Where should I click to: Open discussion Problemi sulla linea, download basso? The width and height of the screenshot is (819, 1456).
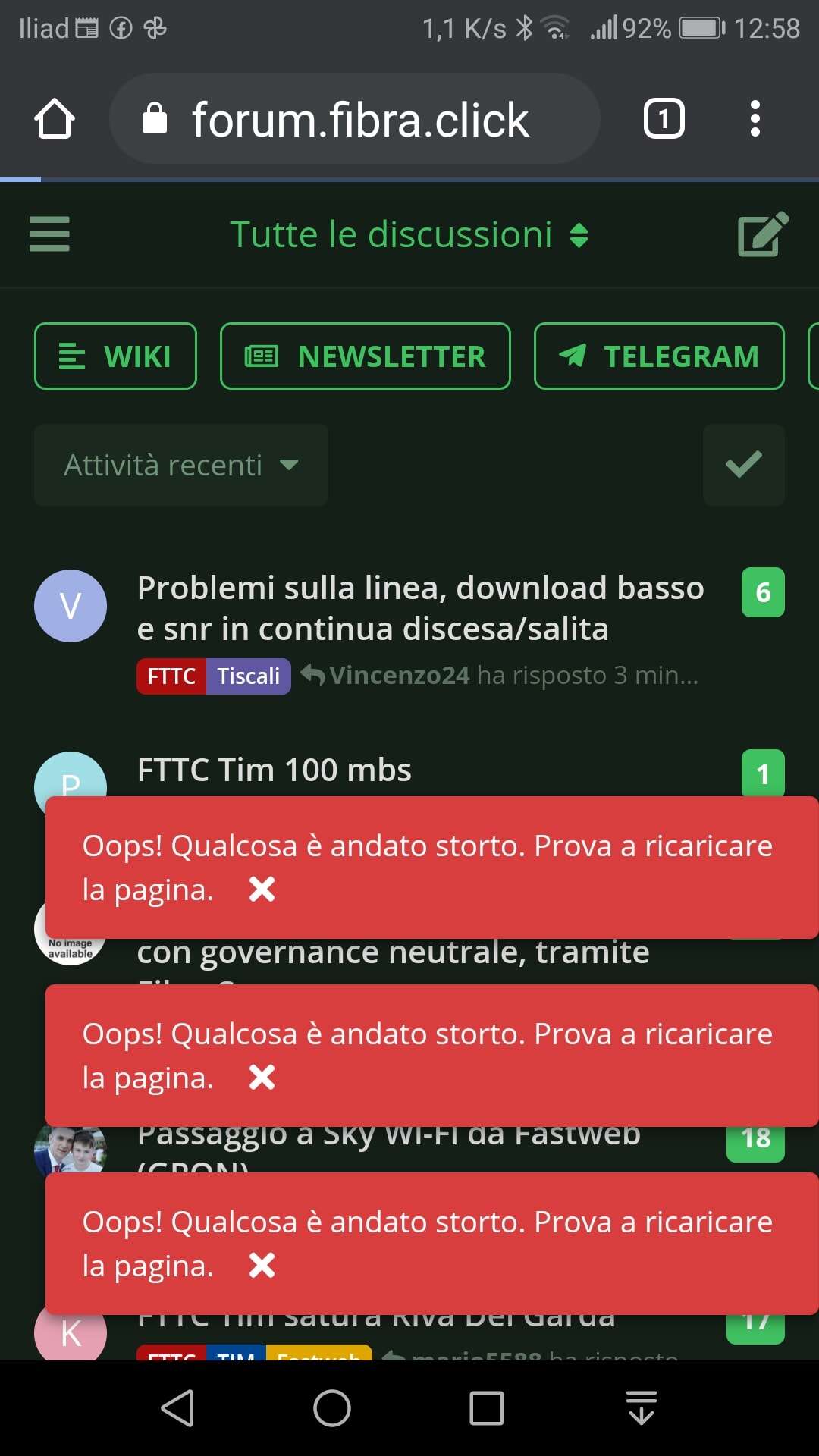click(421, 607)
